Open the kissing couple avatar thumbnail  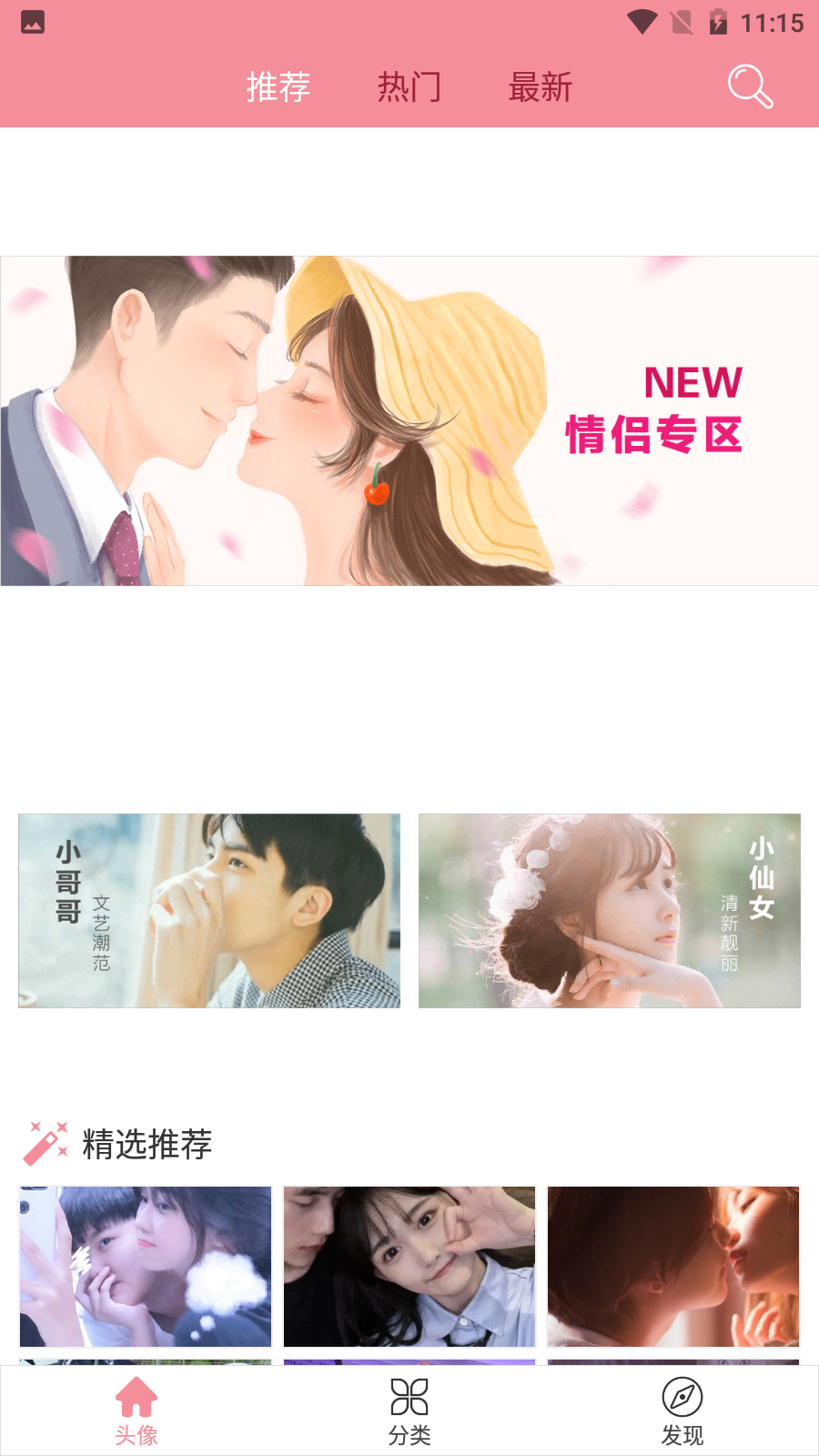click(673, 1266)
